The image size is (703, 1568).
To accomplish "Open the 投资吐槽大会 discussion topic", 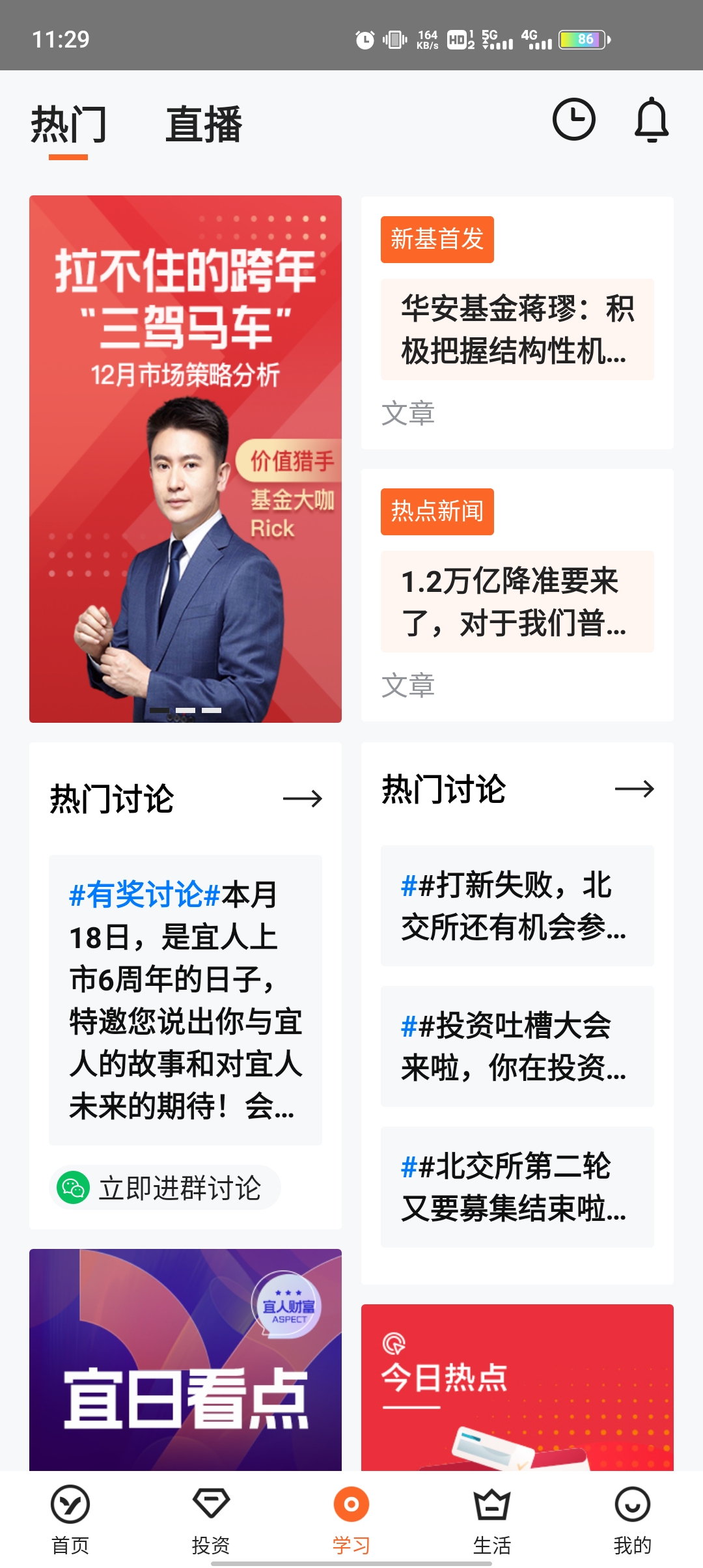I will coord(517,1046).
